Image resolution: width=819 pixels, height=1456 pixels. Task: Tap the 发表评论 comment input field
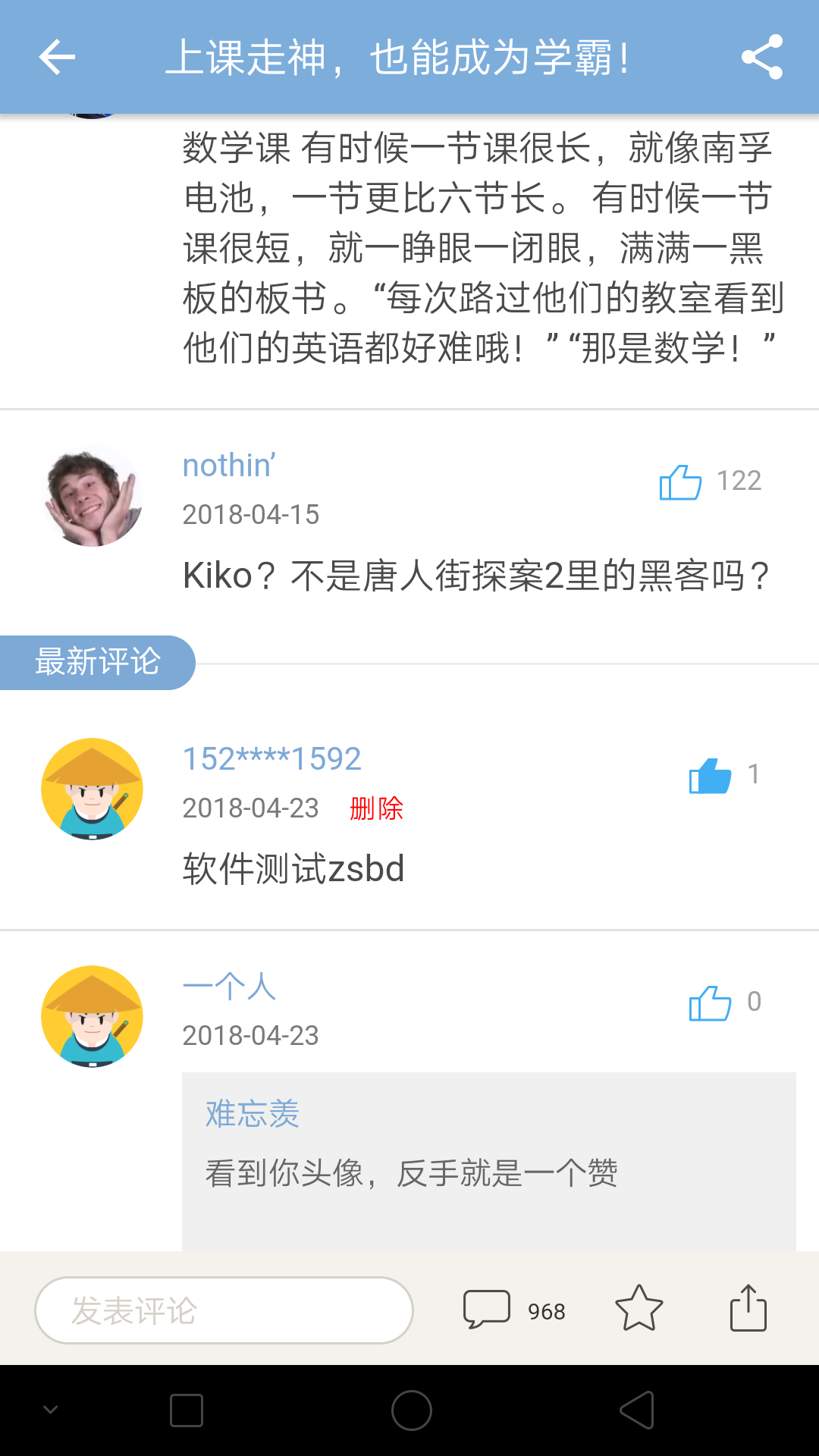(224, 1310)
